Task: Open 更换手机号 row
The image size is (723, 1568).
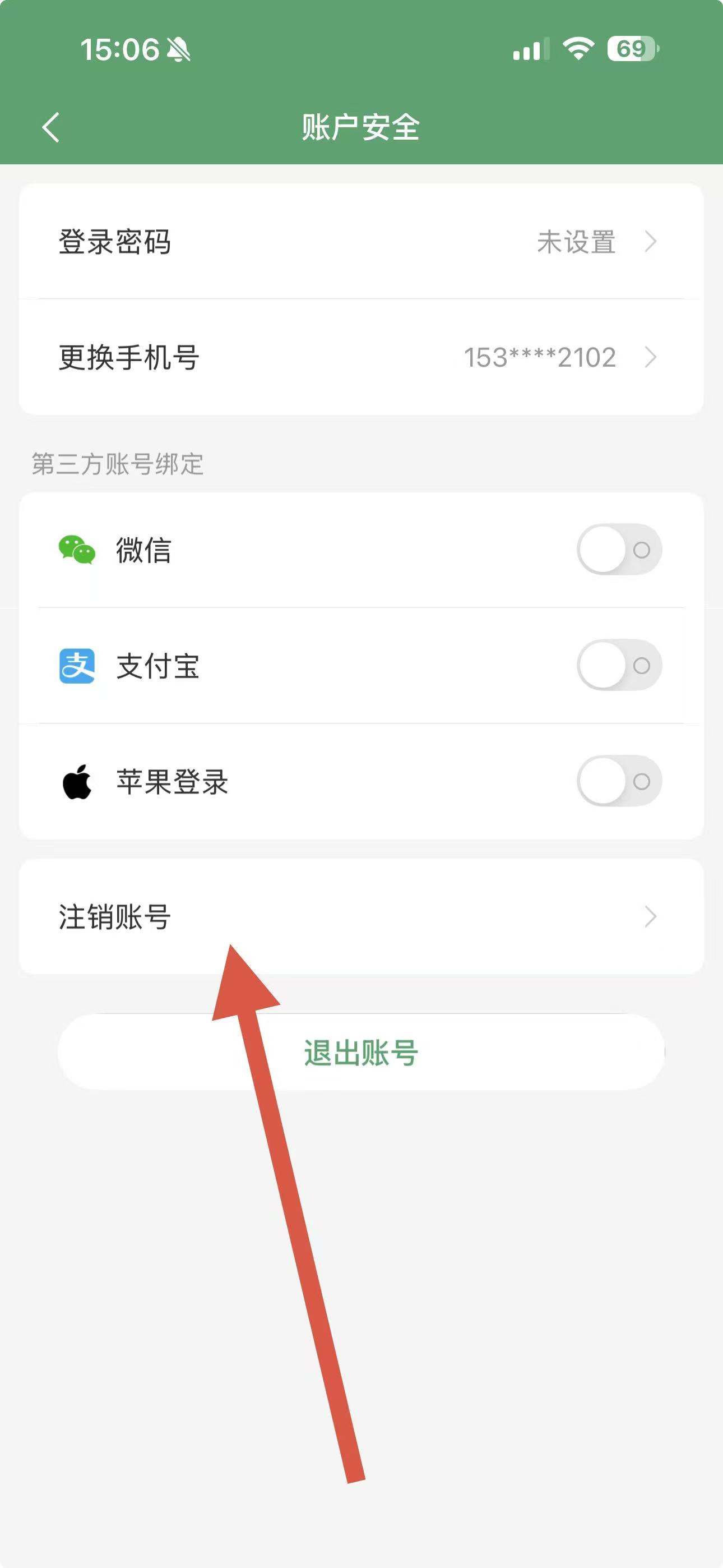Action: pos(361,357)
